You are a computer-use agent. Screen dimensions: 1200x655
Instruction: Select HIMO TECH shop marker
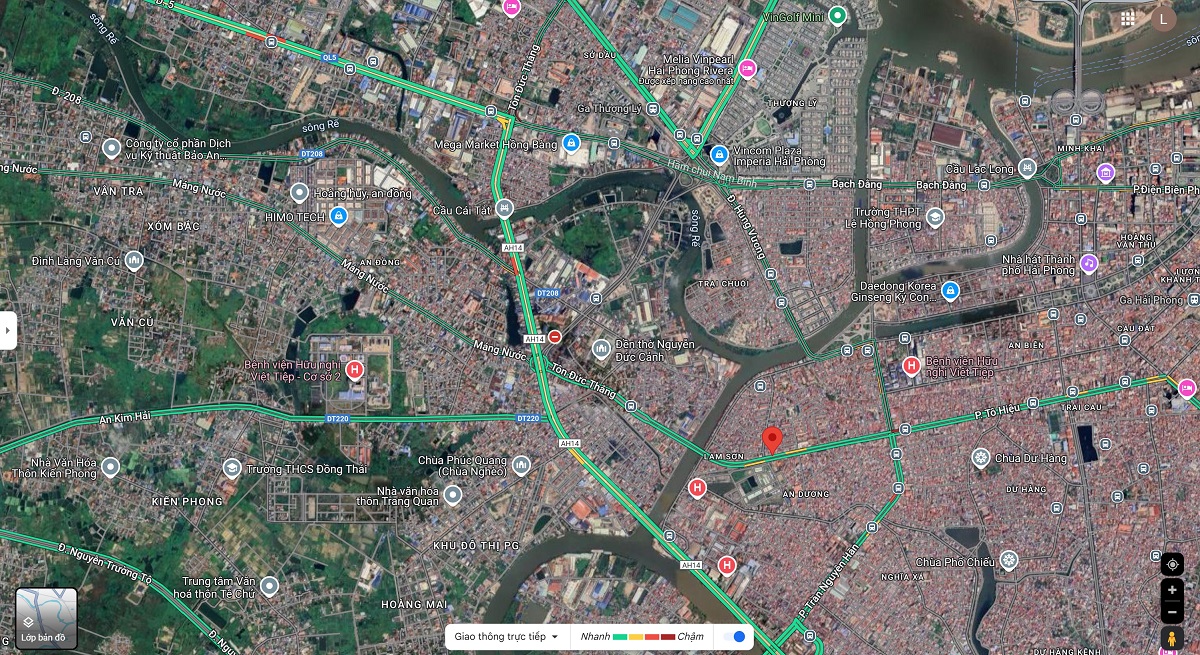pos(338,215)
